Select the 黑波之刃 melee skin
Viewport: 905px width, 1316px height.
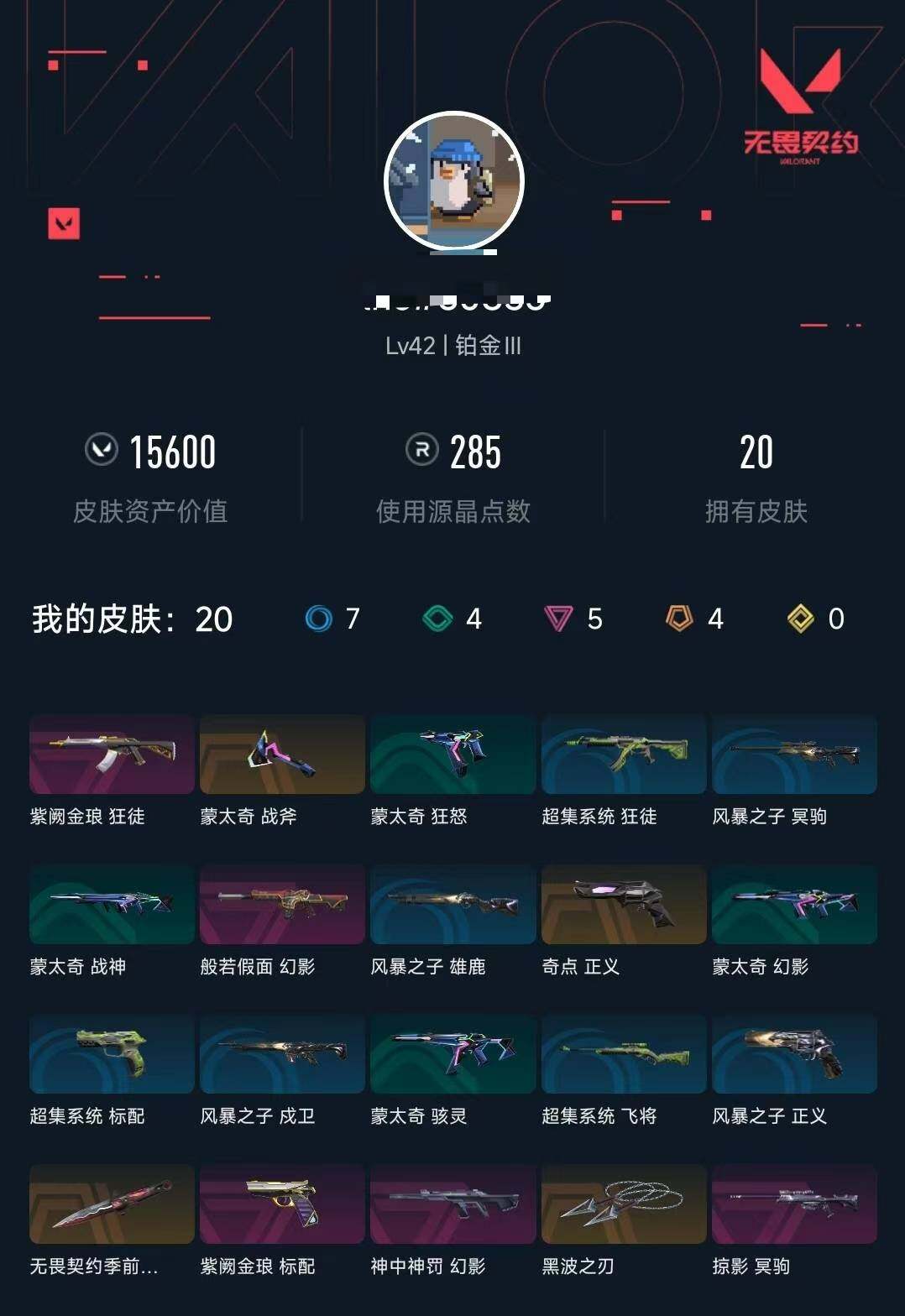coord(623,1204)
